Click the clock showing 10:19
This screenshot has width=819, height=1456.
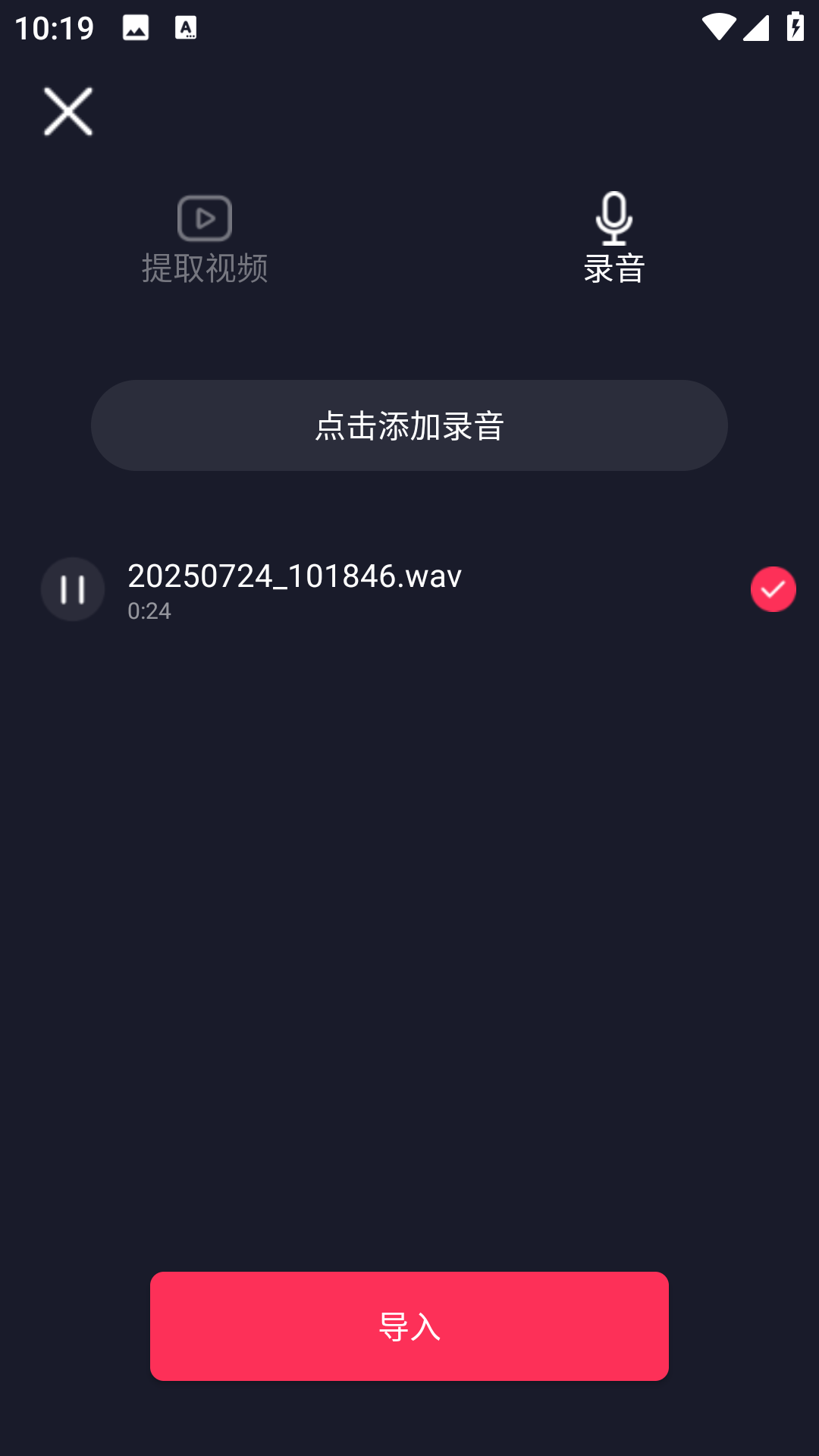click(53, 28)
